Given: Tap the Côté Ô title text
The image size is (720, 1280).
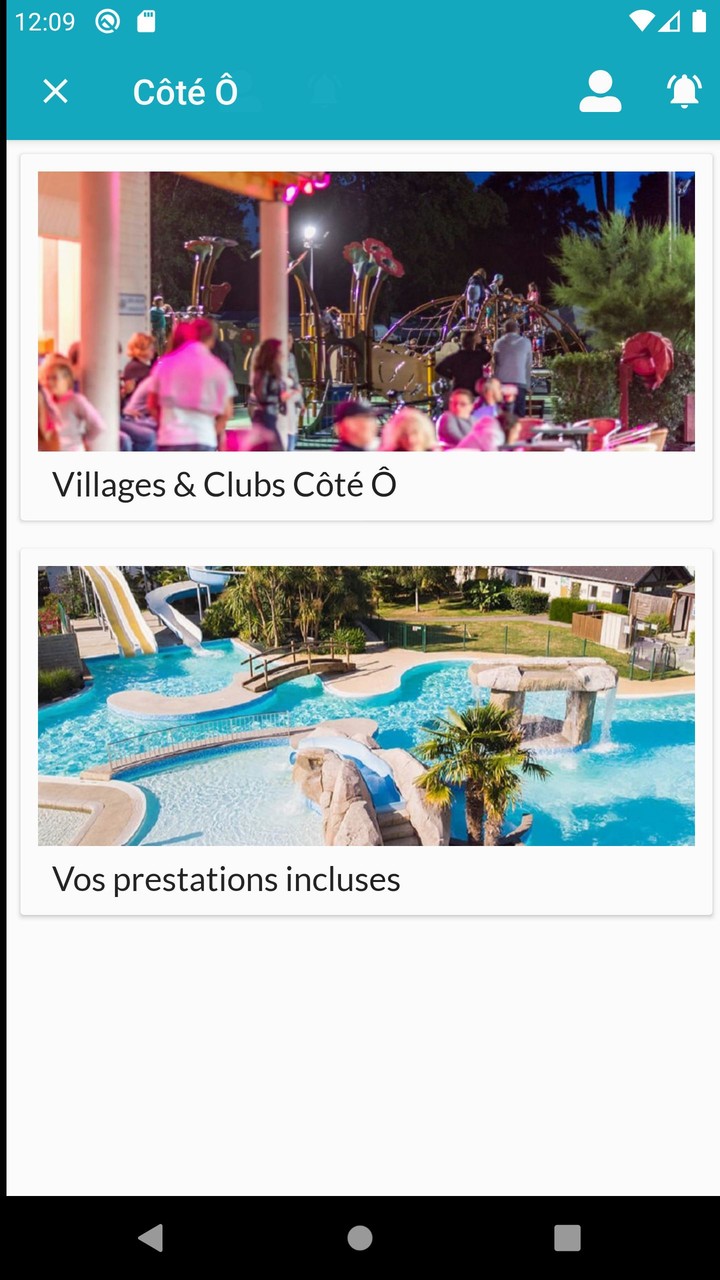Looking at the screenshot, I should 185,91.
